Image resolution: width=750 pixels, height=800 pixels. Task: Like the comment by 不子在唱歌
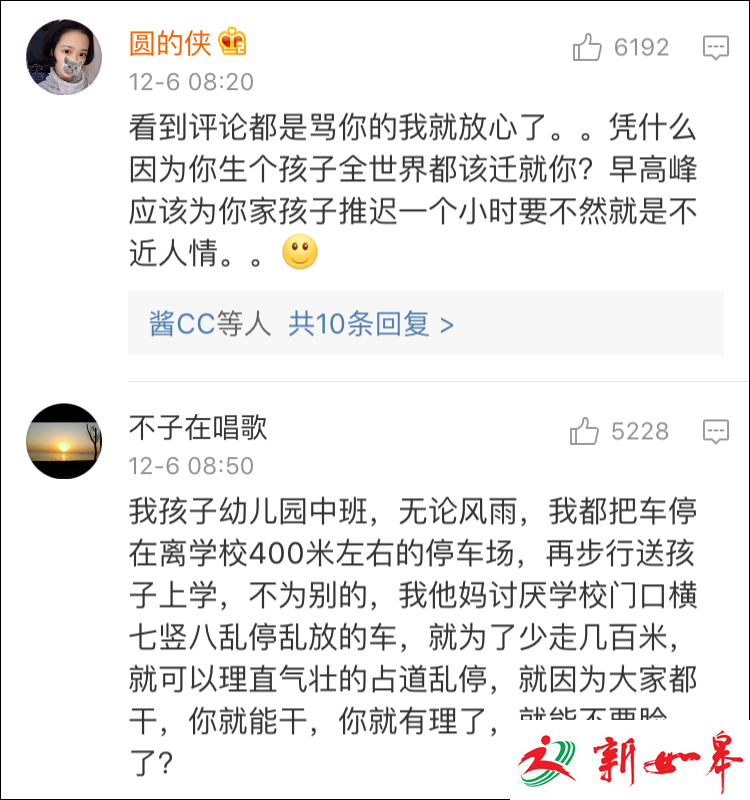(x=585, y=431)
